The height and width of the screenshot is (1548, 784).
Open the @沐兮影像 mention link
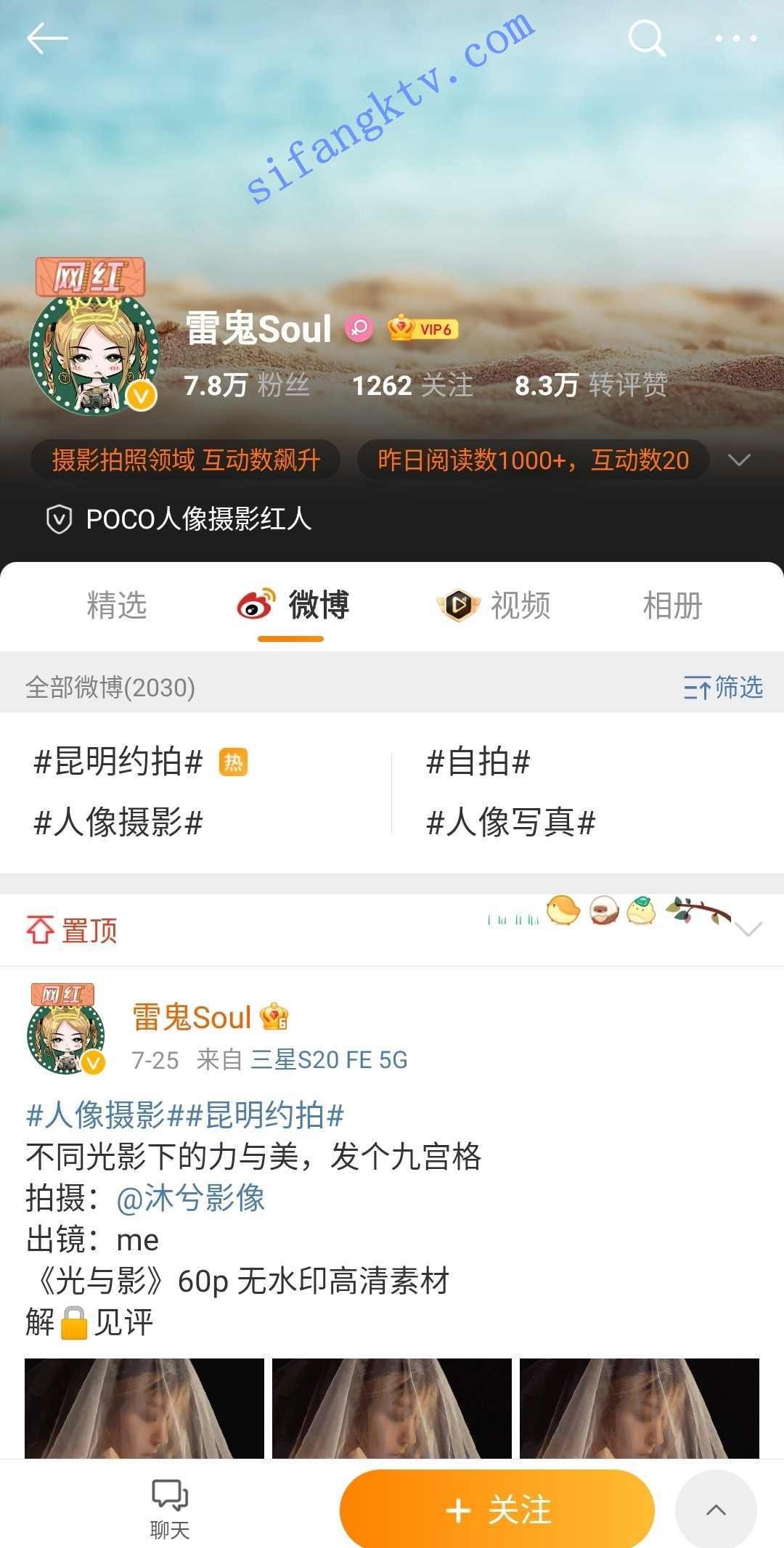pyautogui.click(x=191, y=1198)
